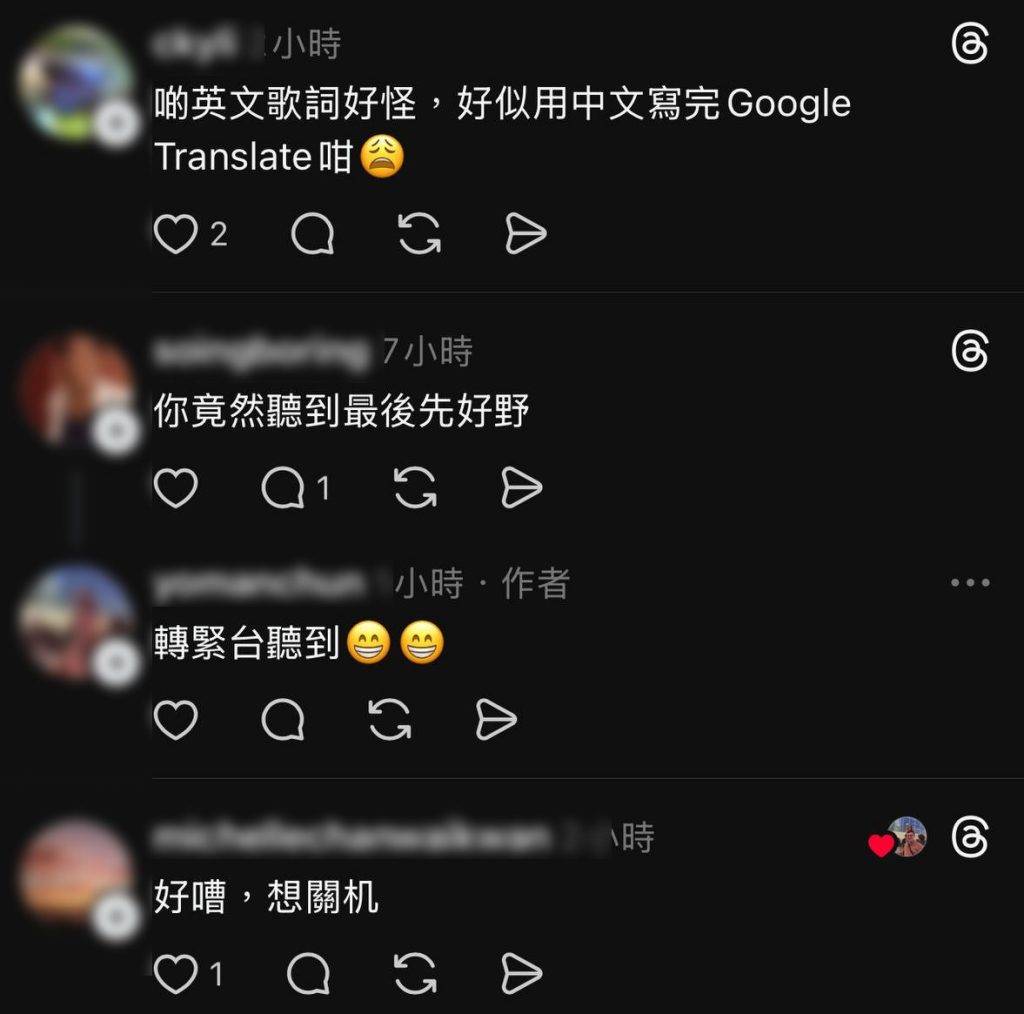The height and width of the screenshot is (1014, 1024).
Task: Repost the comment 好嘈，想關机
Action: (x=415, y=973)
